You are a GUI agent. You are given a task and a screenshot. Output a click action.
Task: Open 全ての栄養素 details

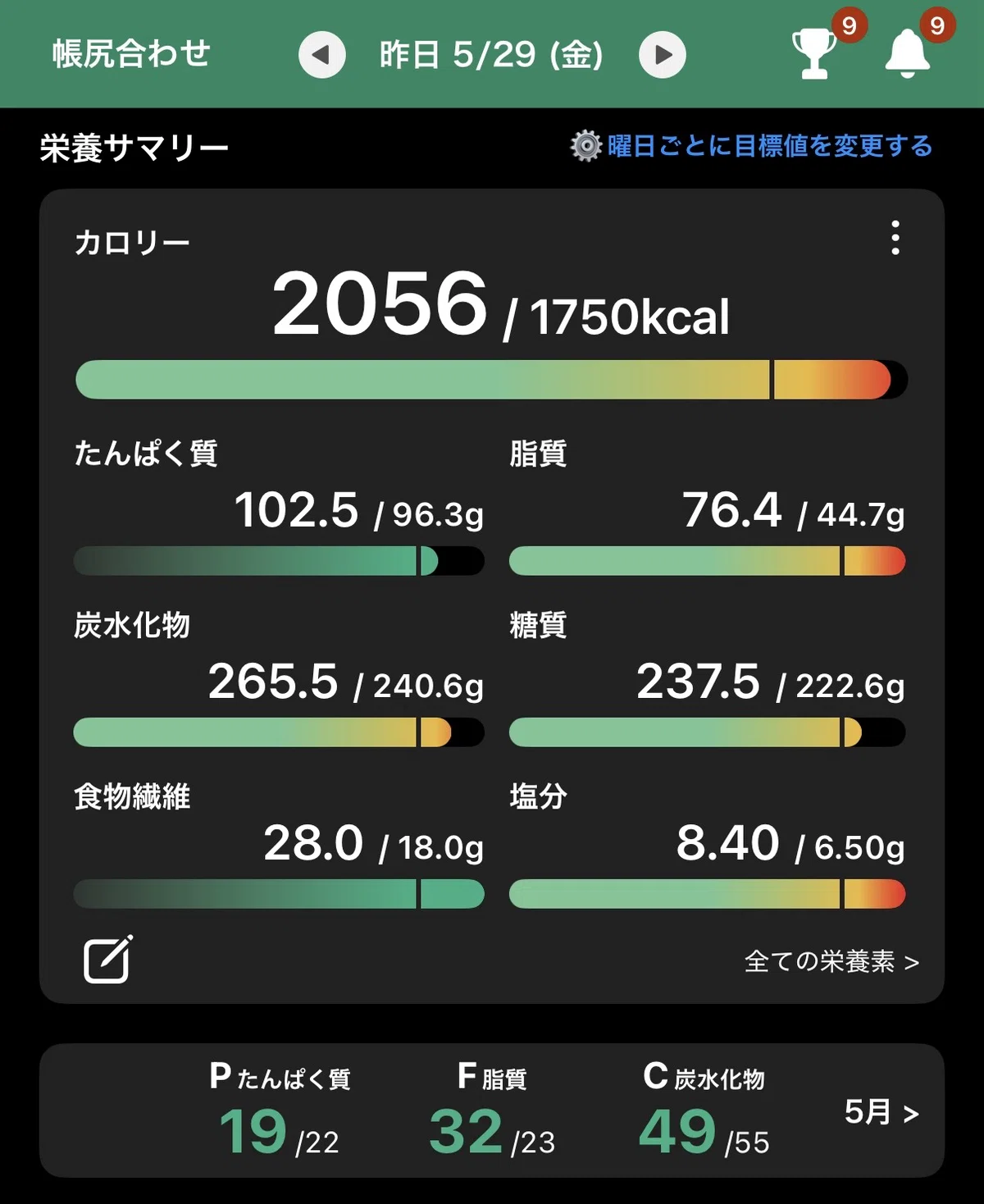click(x=831, y=961)
